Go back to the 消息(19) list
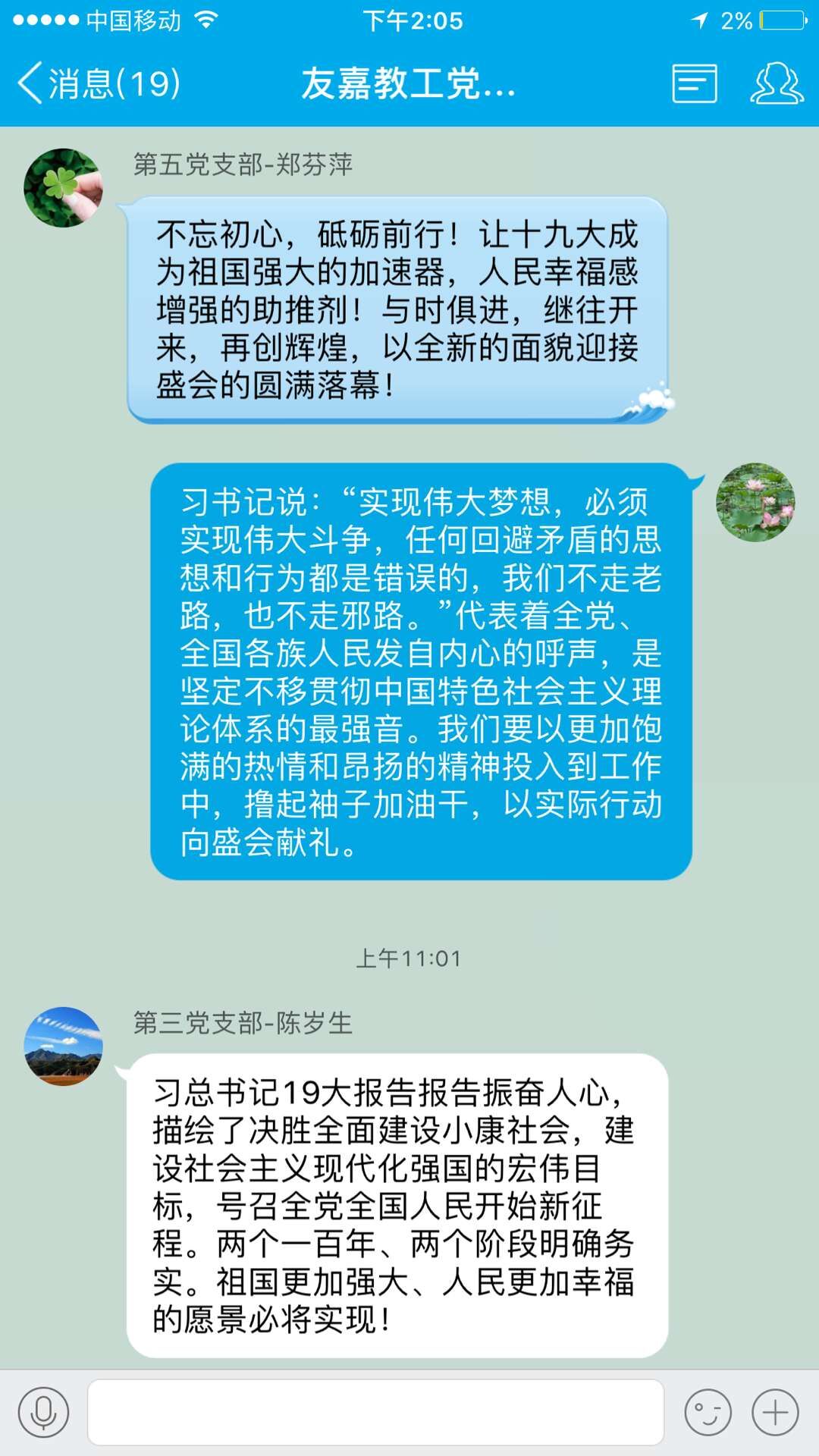 99,83
